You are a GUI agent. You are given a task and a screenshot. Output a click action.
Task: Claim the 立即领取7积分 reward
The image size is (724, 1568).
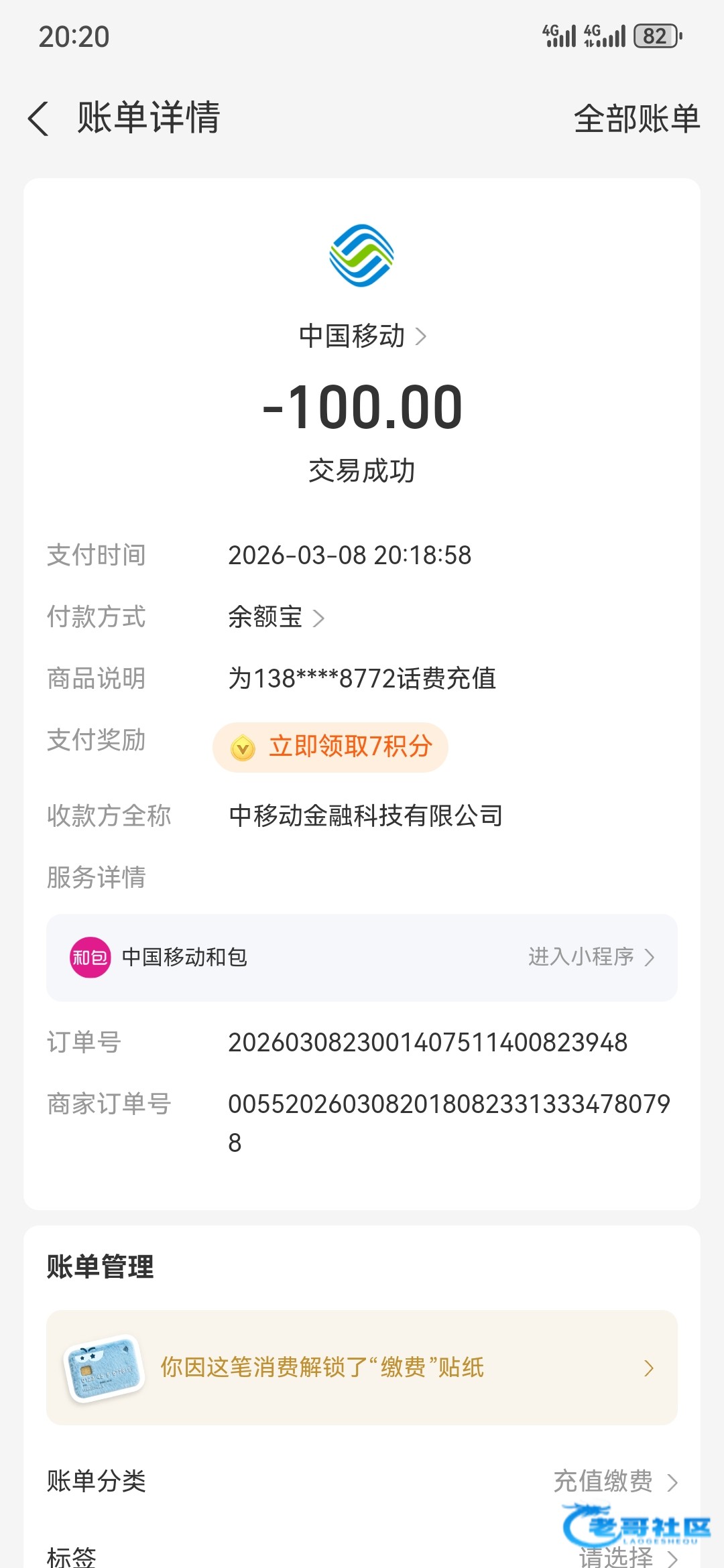click(330, 747)
